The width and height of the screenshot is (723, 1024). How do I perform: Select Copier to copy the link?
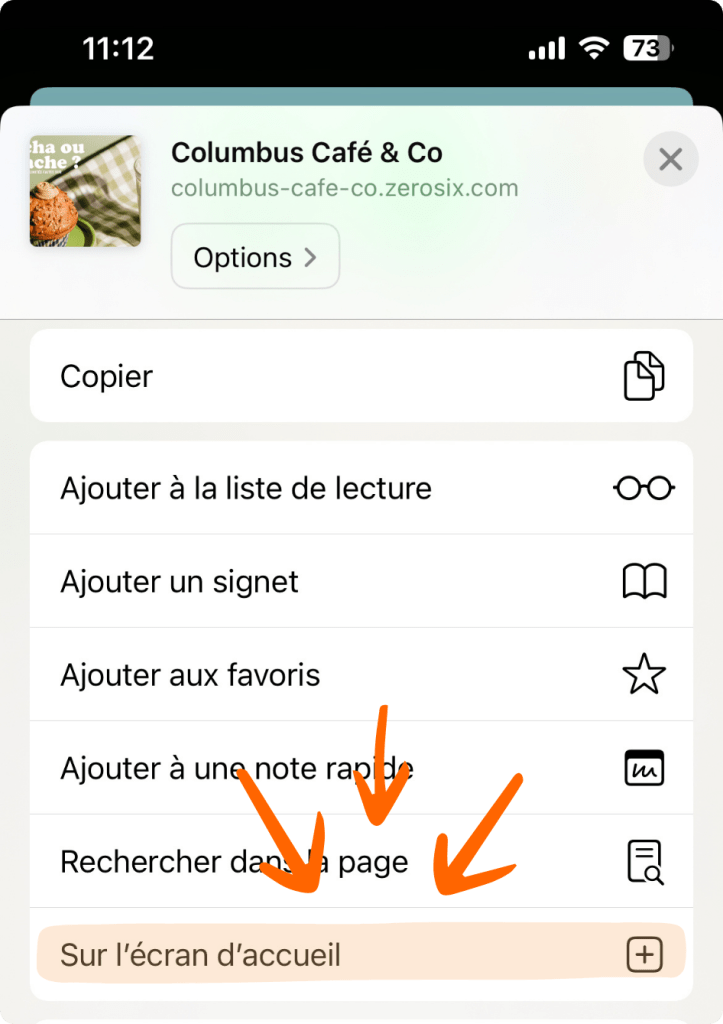(361, 377)
